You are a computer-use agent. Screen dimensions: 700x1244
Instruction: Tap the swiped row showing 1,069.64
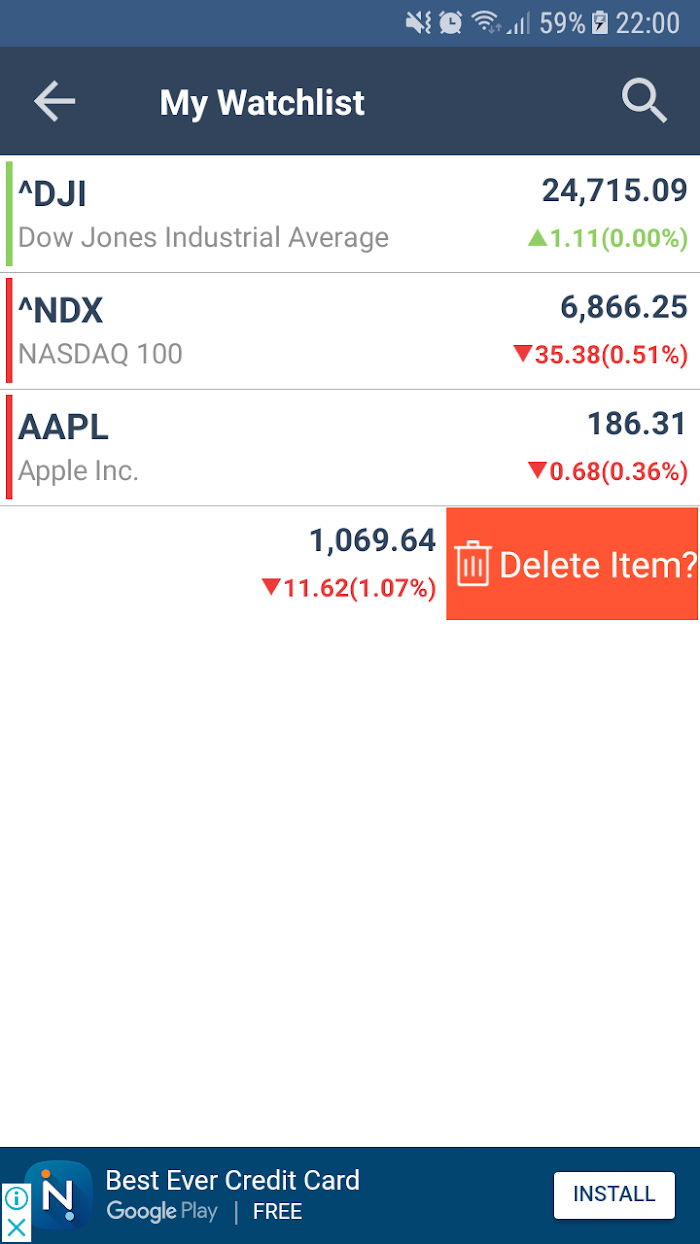(223, 564)
